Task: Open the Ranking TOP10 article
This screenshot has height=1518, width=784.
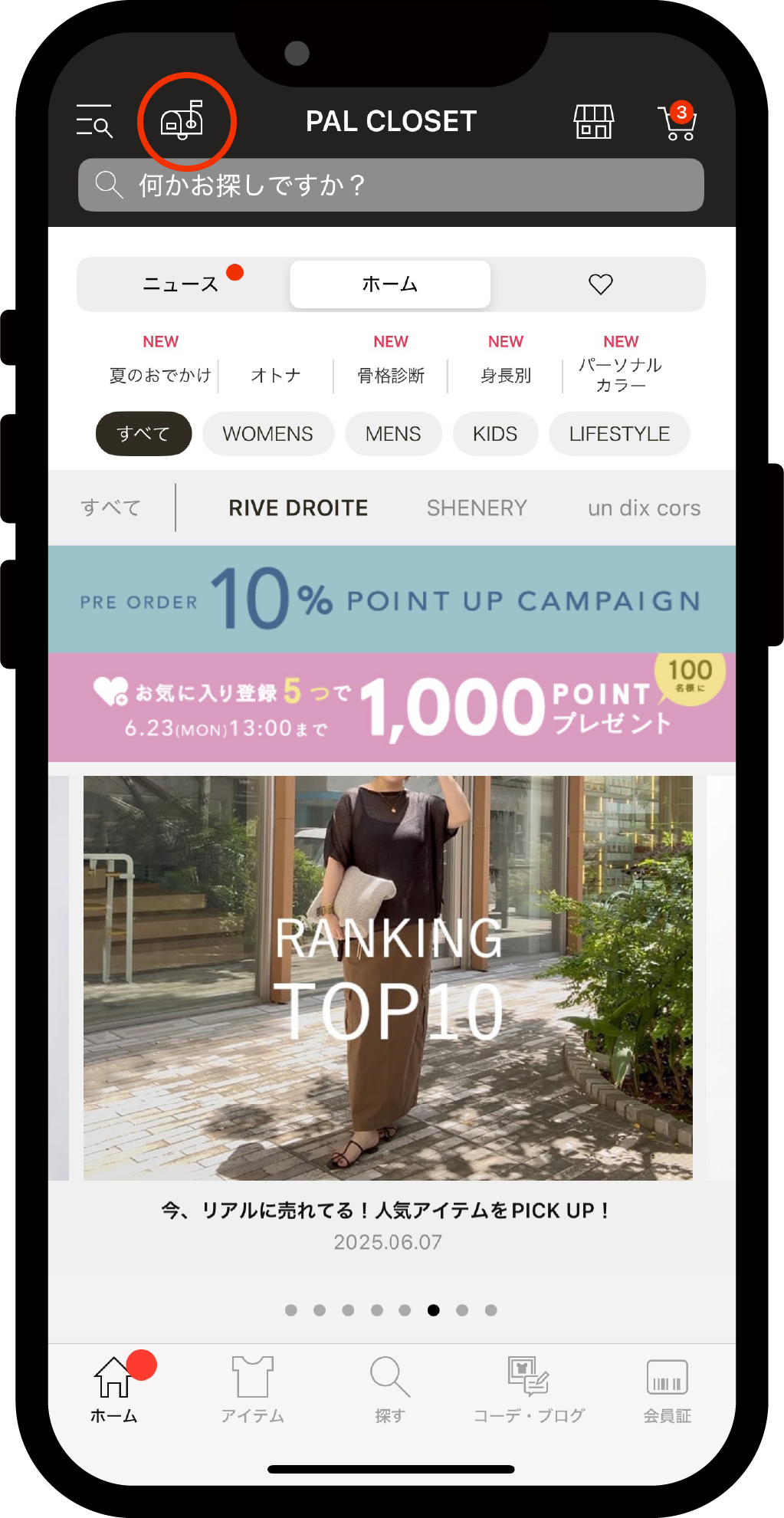Action: [x=388, y=978]
